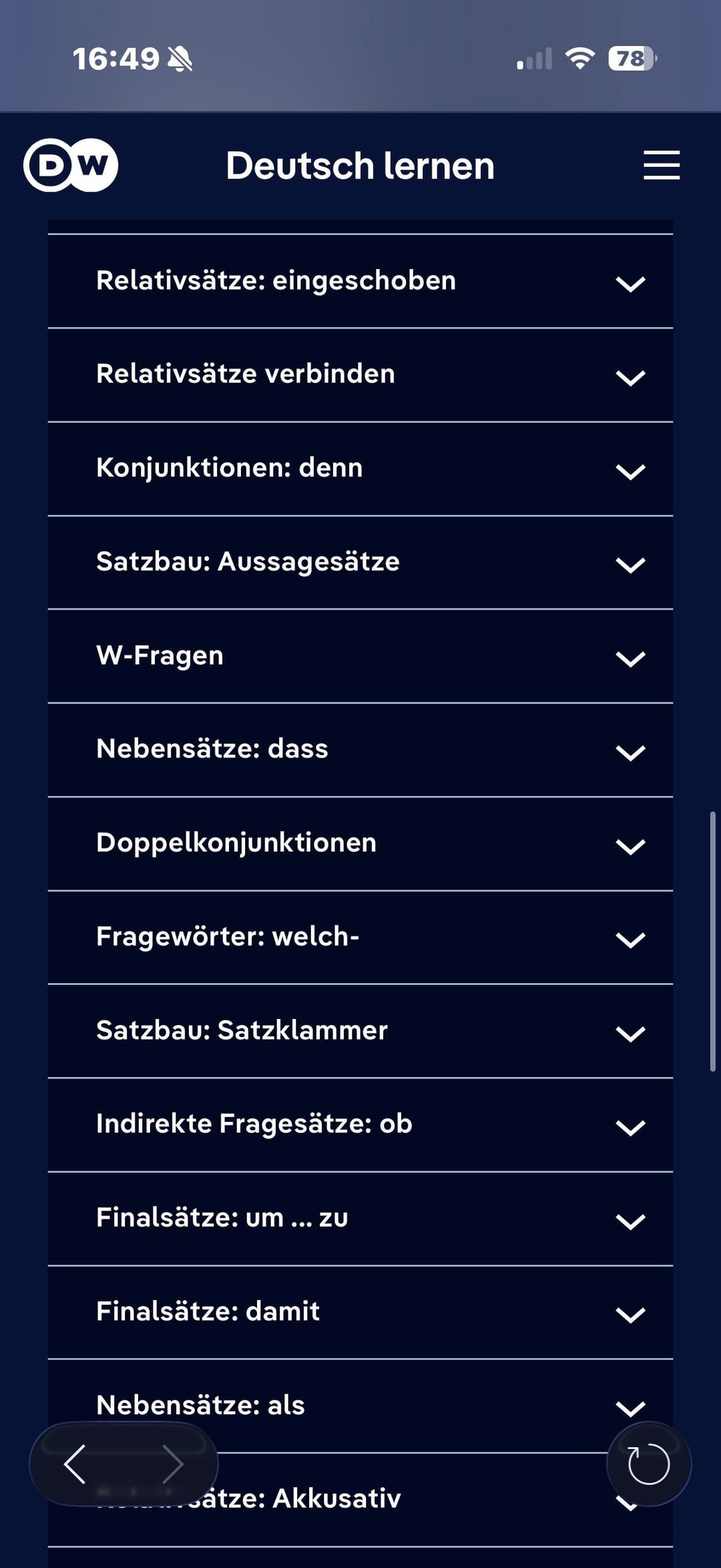Screen dimensions: 721x1568
Task: Reload the page
Action: coord(648,1464)
